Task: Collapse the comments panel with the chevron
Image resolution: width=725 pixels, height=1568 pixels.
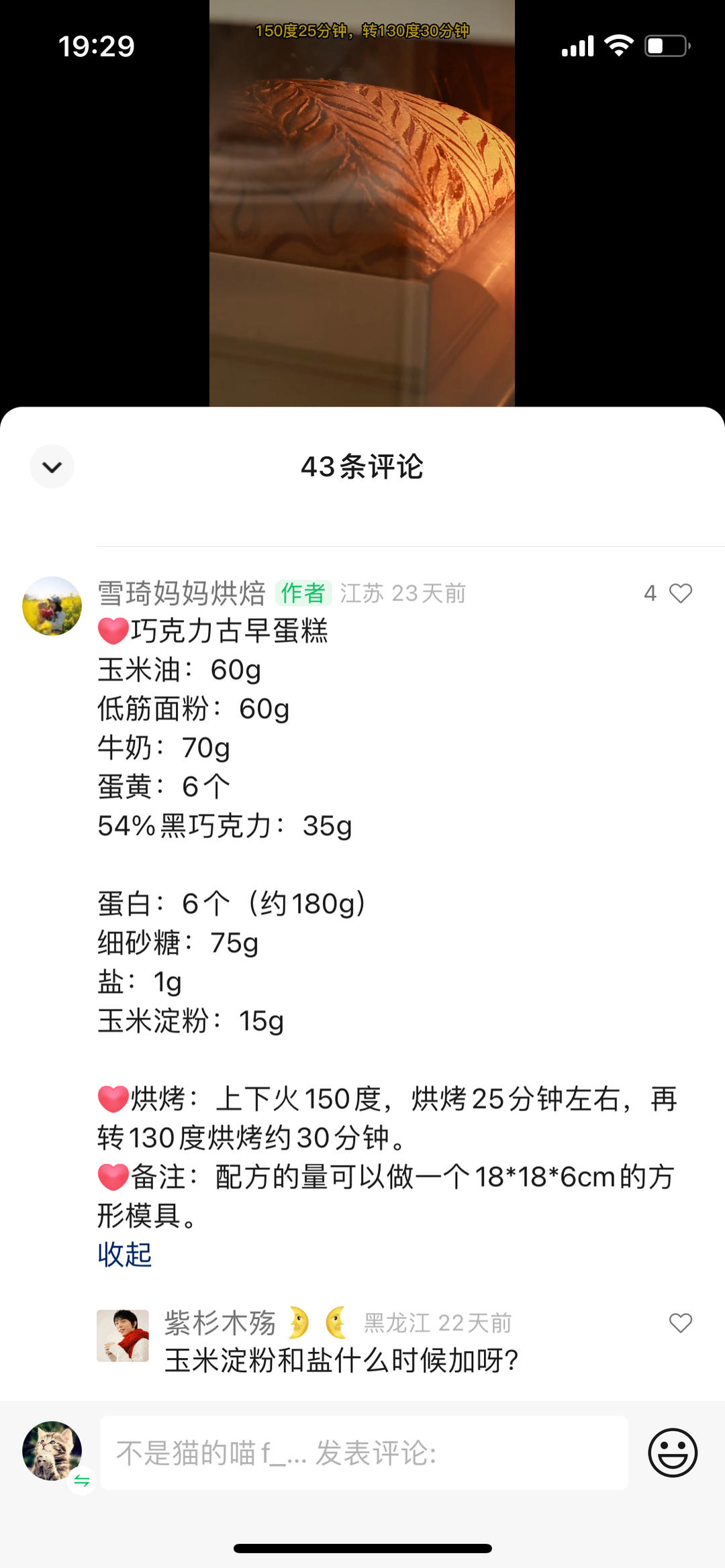Action: [52, 466]
